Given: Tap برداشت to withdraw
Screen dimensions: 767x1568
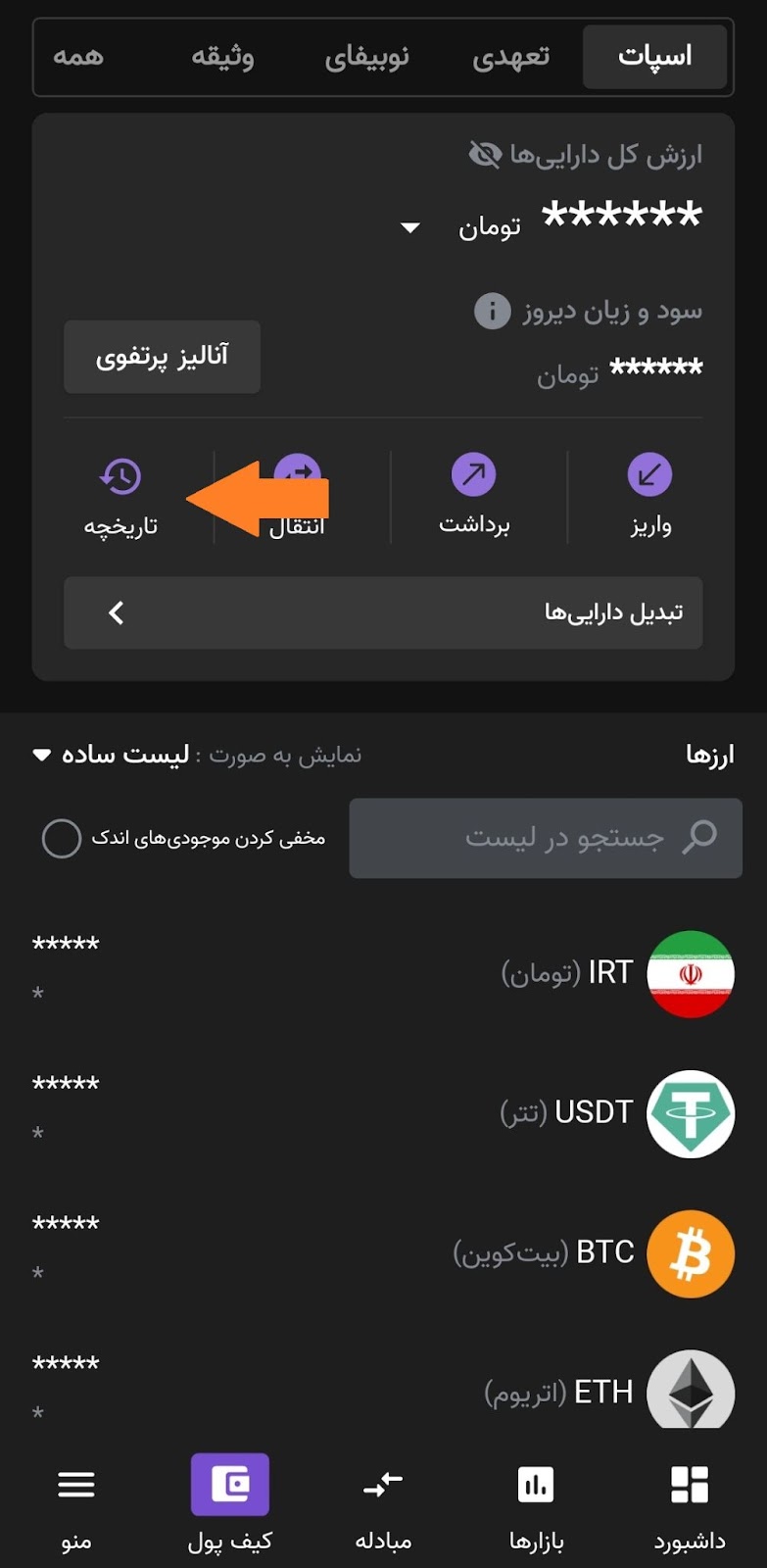Looking at the screenshot, I should [474, 496].
